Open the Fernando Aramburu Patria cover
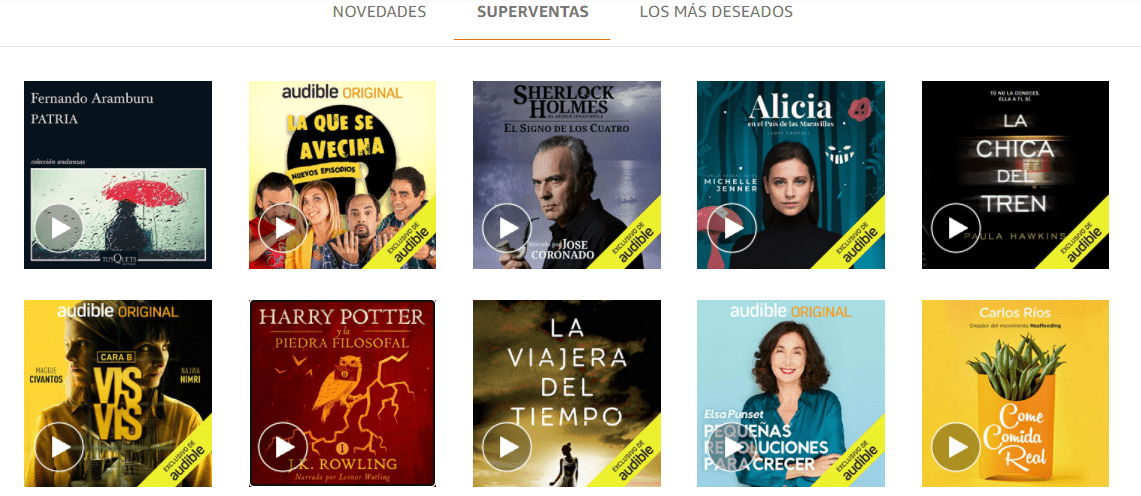 tap(118, 140)
